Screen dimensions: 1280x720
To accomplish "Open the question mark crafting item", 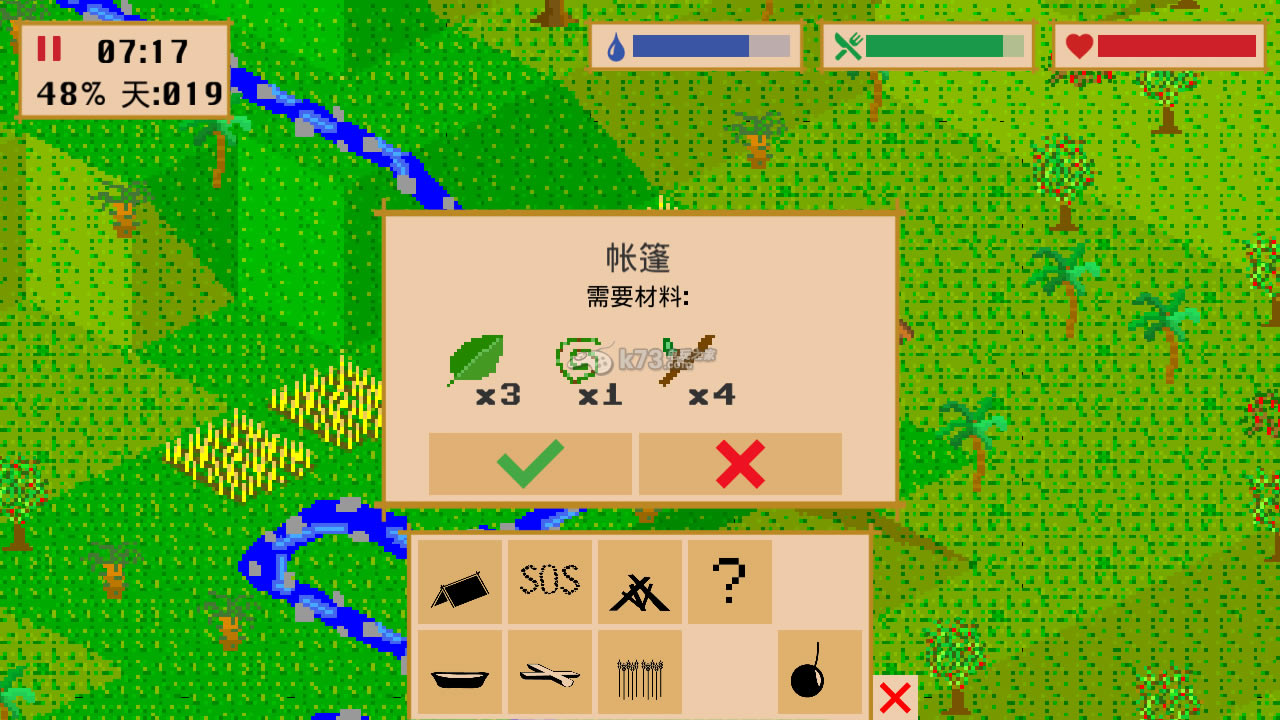I will [730, 582].
